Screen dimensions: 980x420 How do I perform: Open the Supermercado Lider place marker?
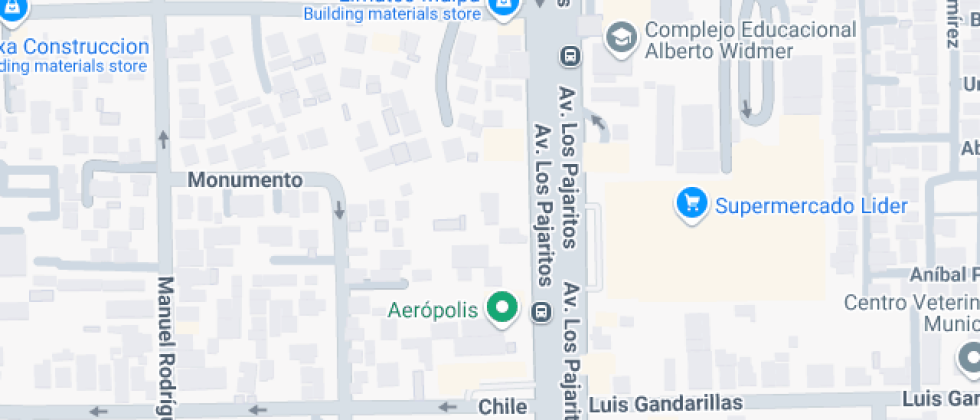(691, 206)
